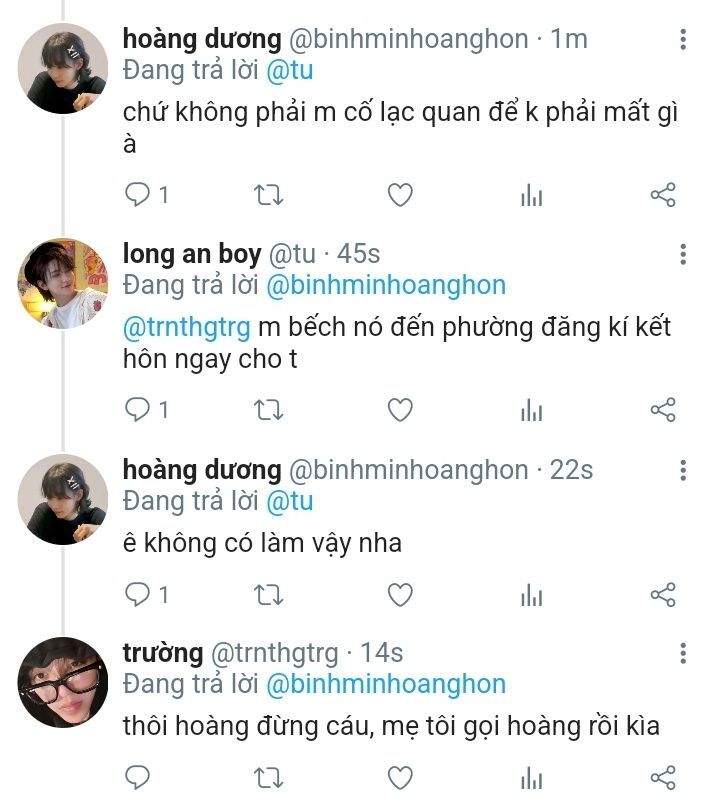Screen dimensions: 720x802
Task: Open overflow menu on tweet 'chứ không phải m cố'
Action: point(683,40)
